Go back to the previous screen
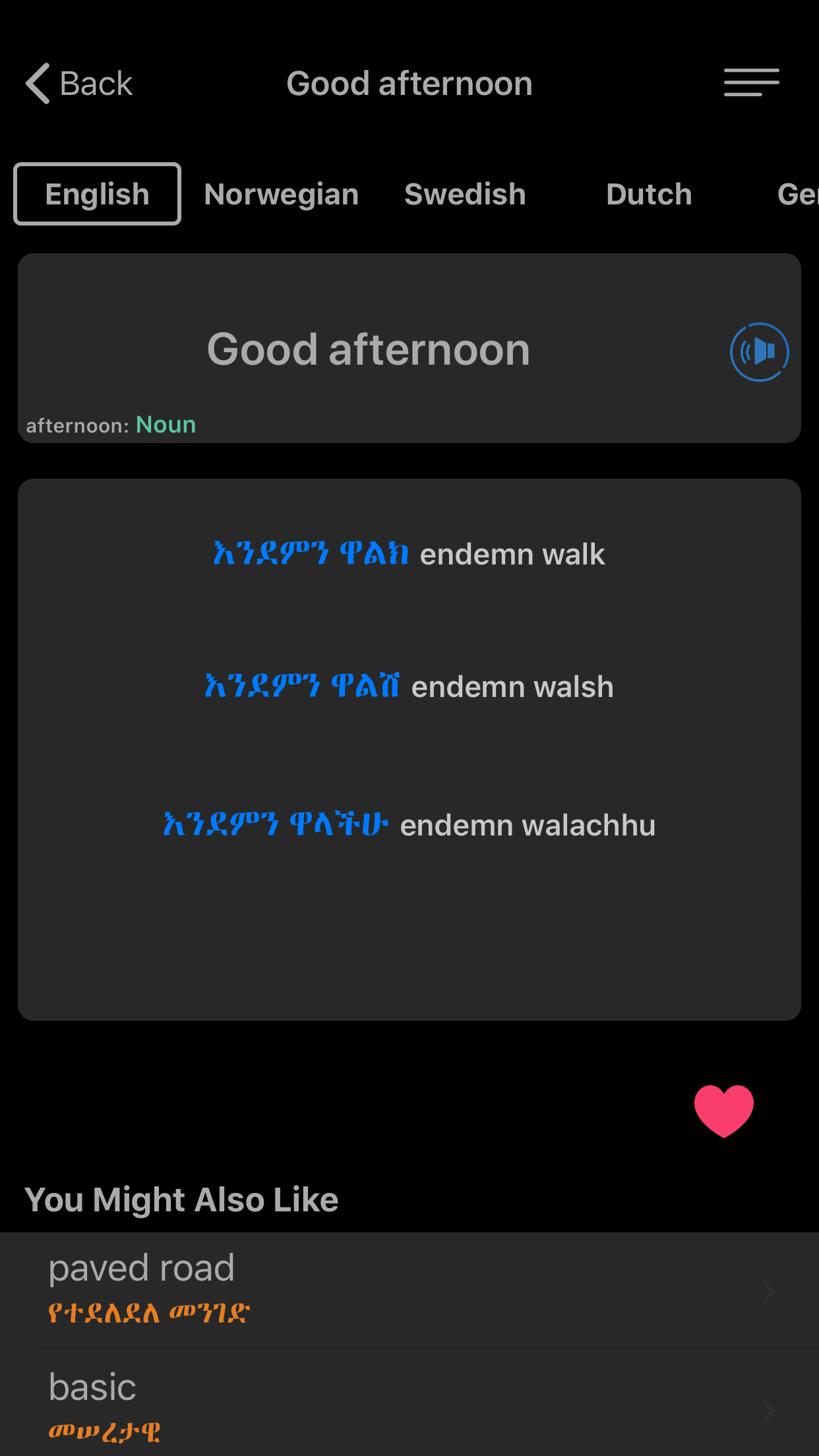Screen dimensions: 819x1456 click(79, 84)
